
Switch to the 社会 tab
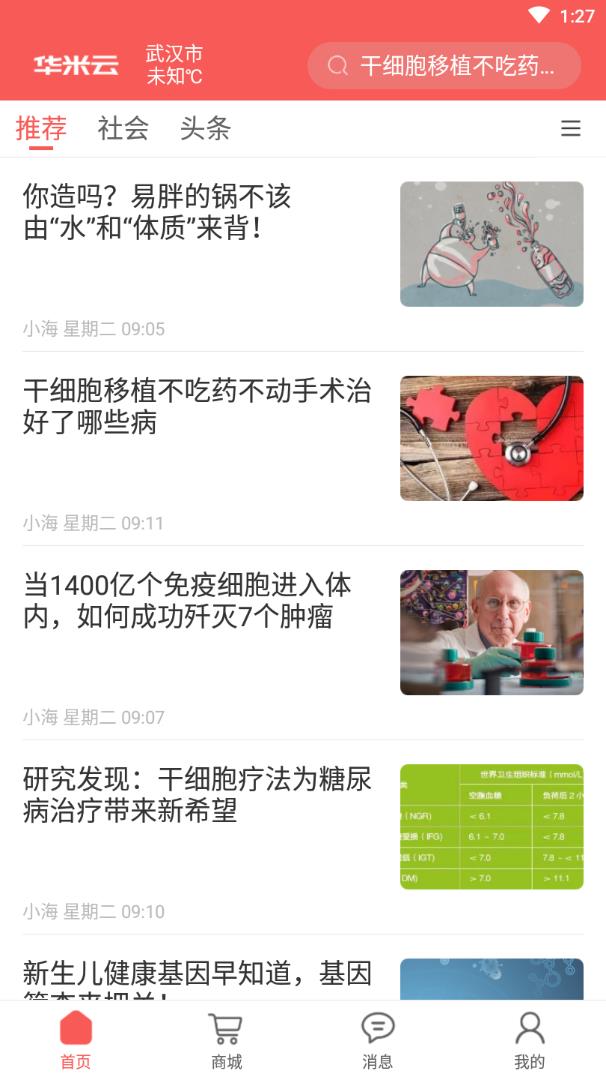click(123, 128)
